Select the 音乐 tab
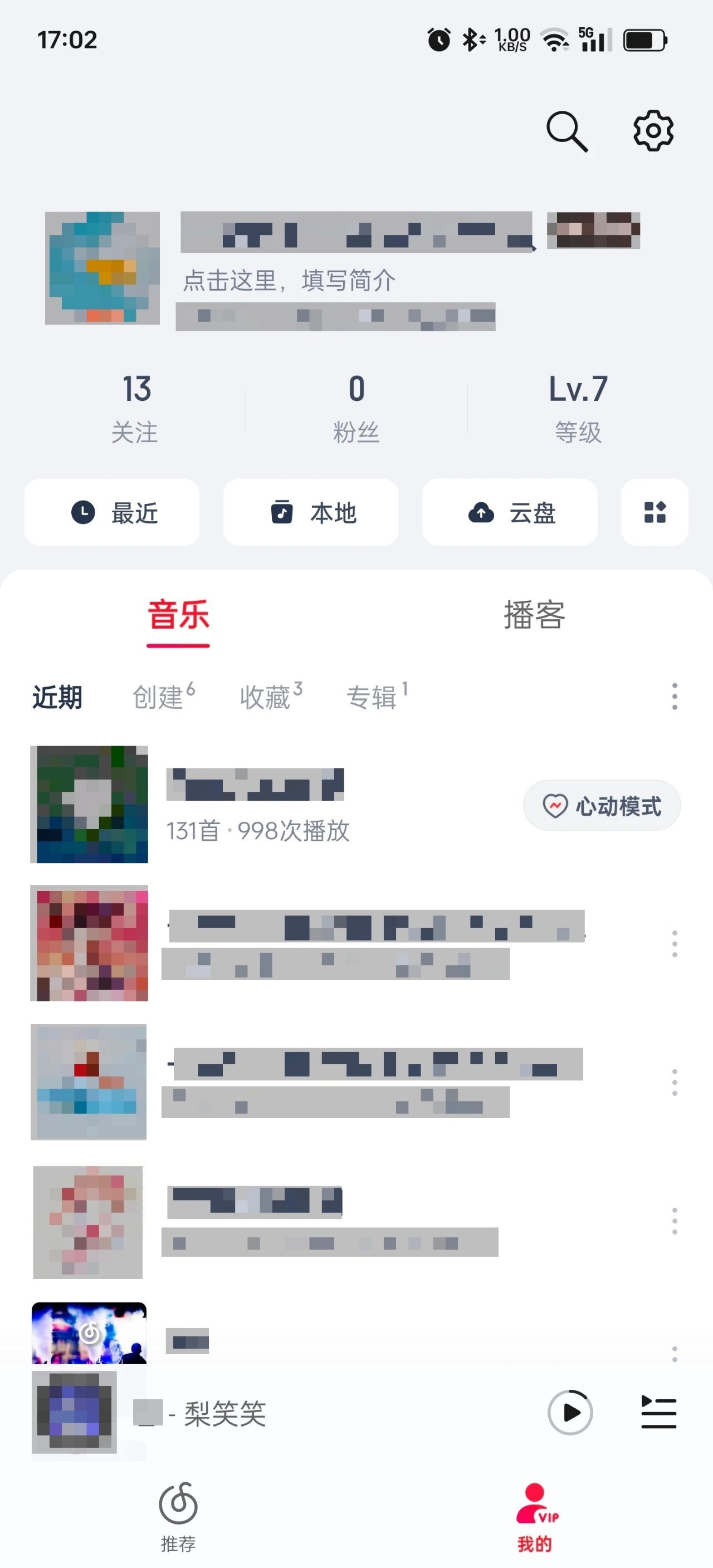 click(x=178, y=615)
